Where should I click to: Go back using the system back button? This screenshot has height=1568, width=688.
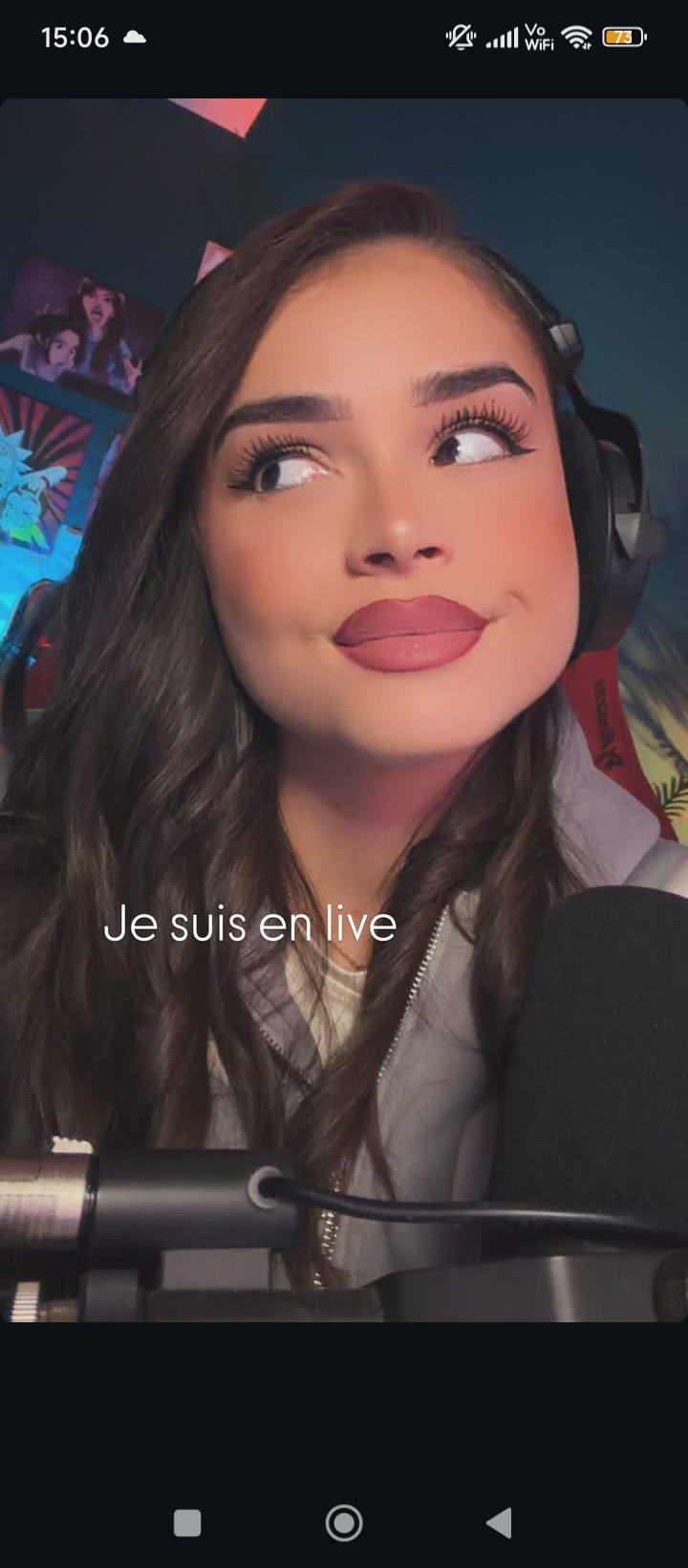499,1522
